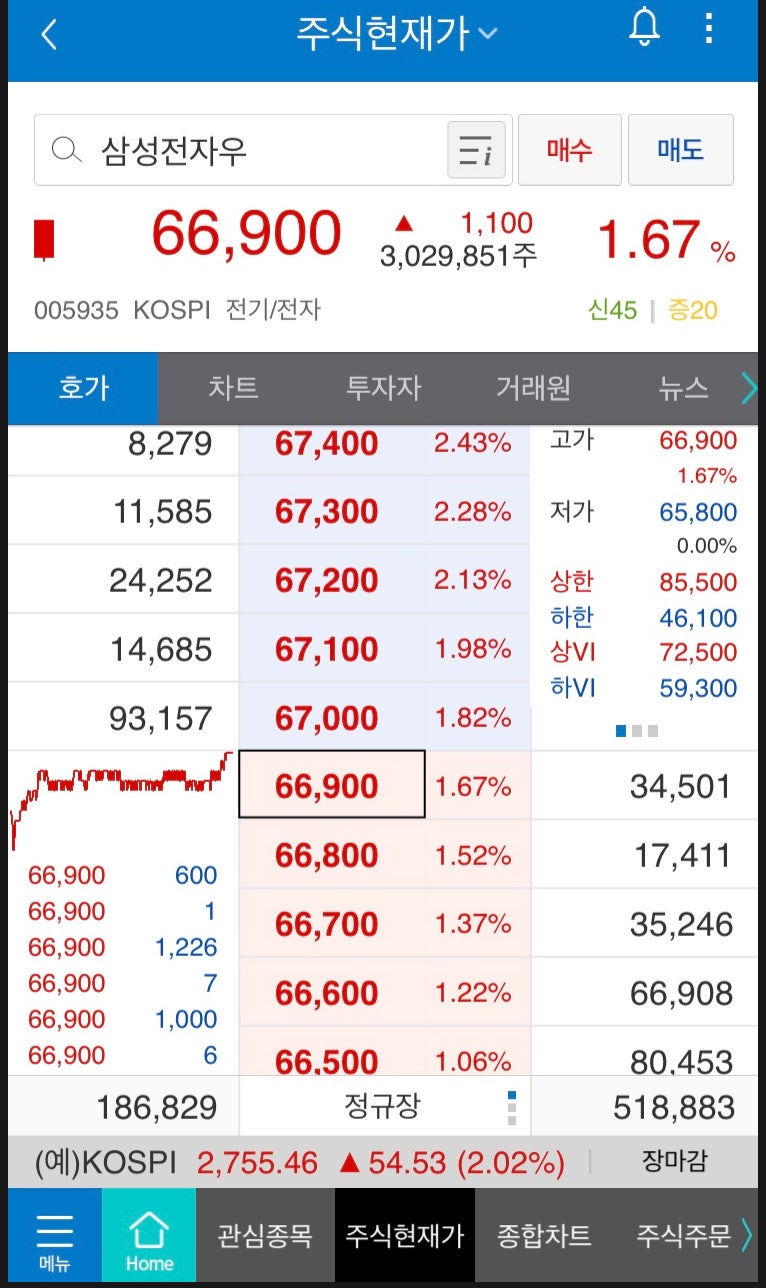The height and width of the screenshot is (1288, 766).
Task: Show more tabs with the right arrow
Action: pyautogui.click(x=749, y=388)
